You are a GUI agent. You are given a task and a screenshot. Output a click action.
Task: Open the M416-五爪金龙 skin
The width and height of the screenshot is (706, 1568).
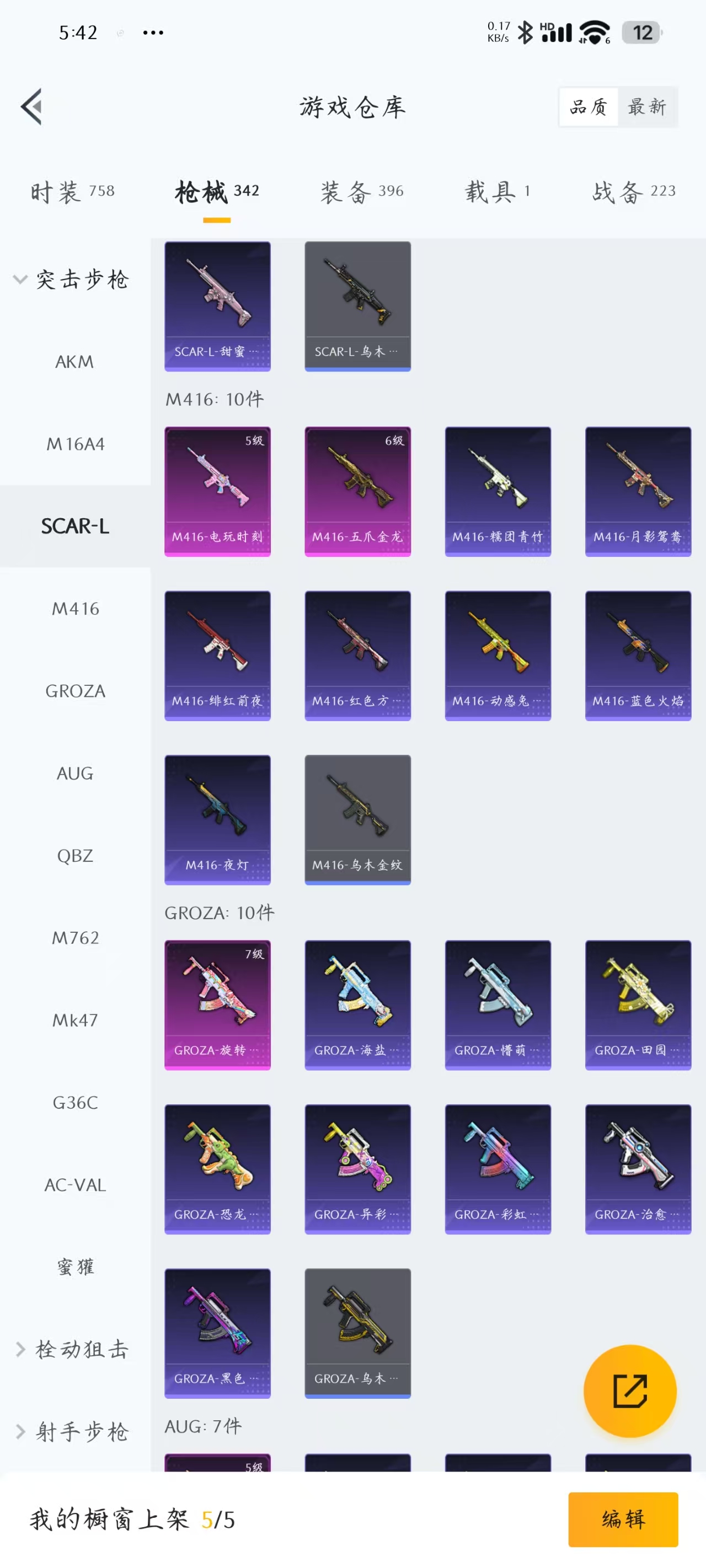pyautogui.click(x=357, y=491)
